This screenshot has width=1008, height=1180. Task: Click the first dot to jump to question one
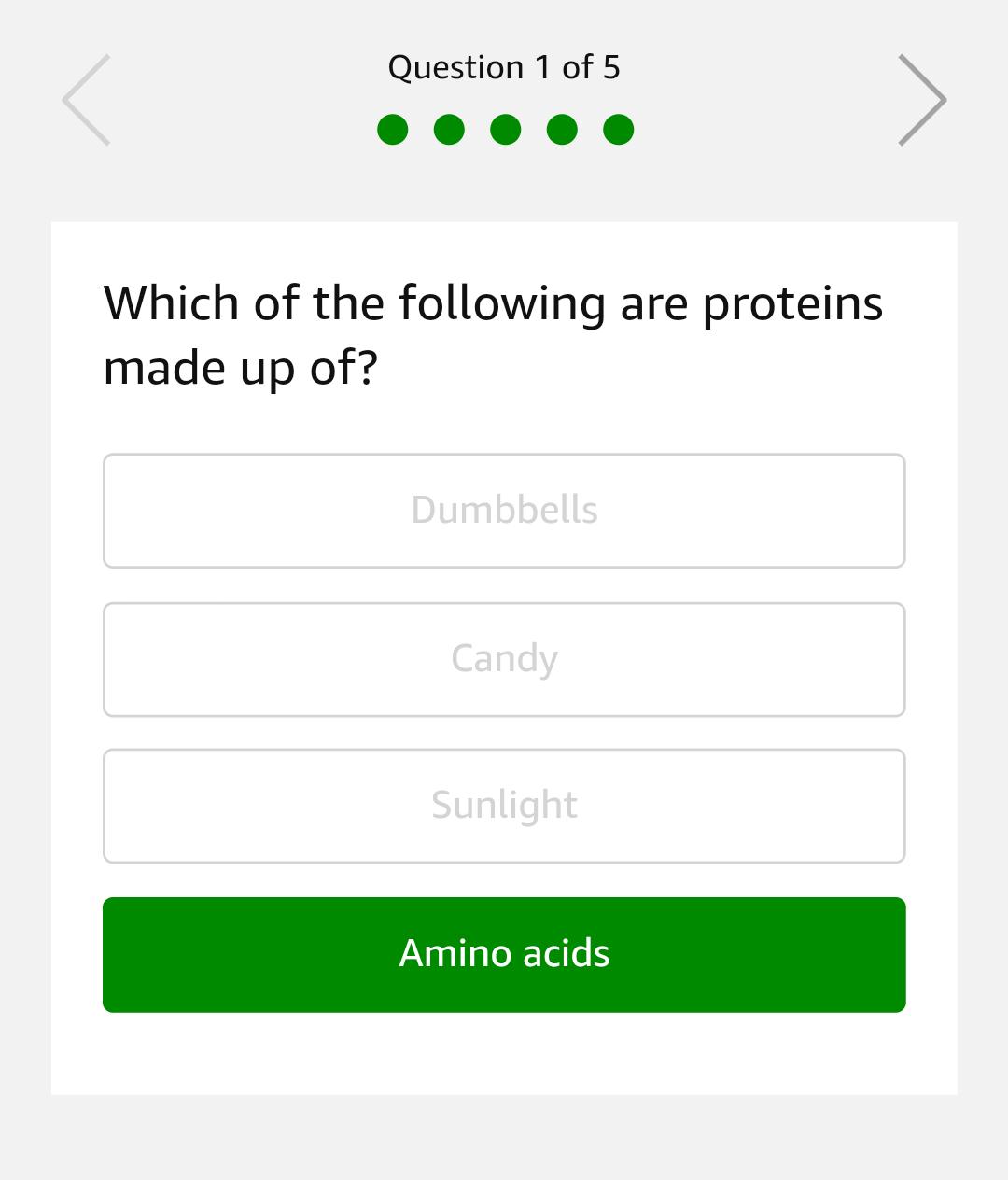coord(392,130)
